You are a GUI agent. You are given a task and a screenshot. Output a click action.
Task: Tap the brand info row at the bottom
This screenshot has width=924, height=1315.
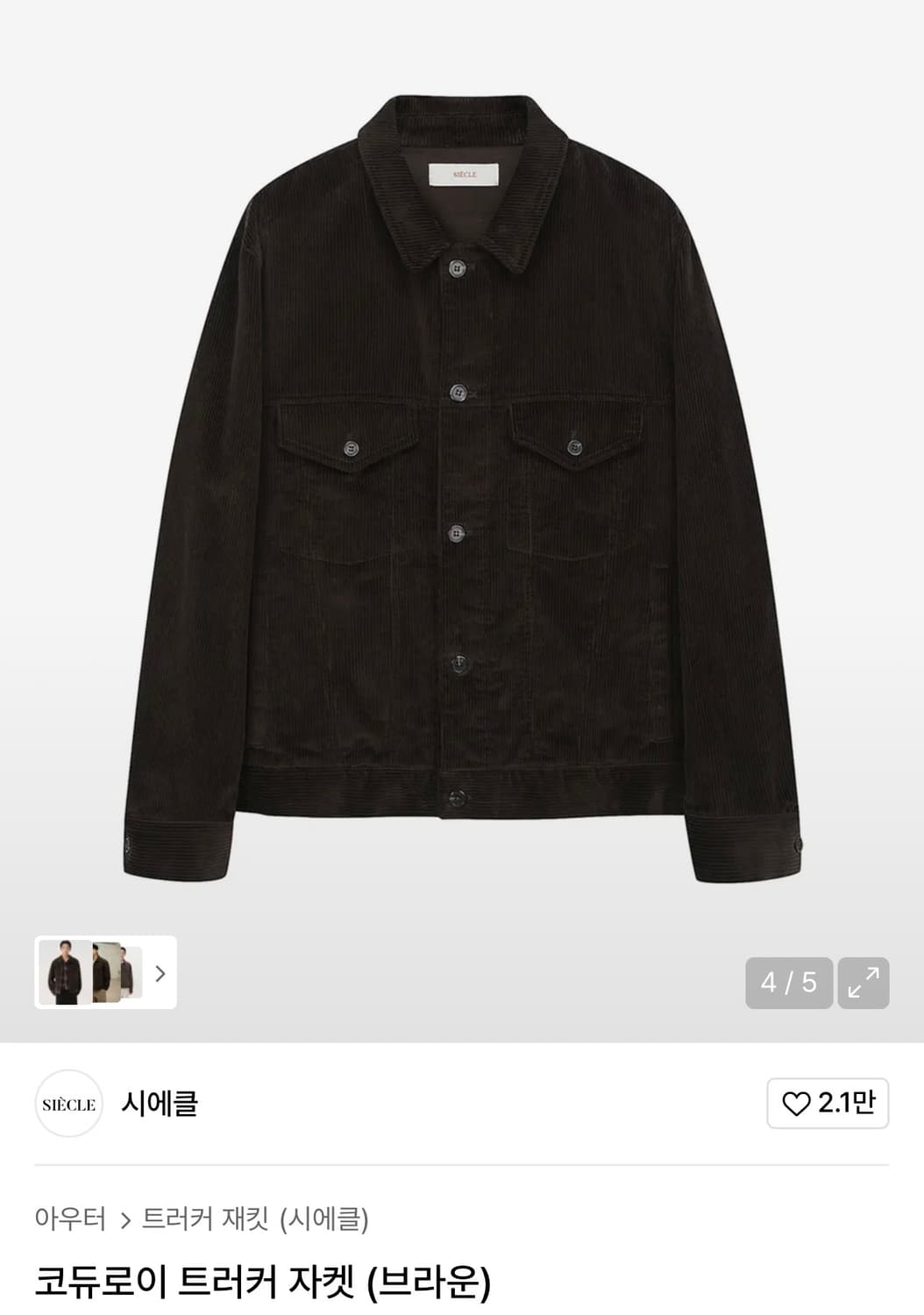pos(351,1105)
